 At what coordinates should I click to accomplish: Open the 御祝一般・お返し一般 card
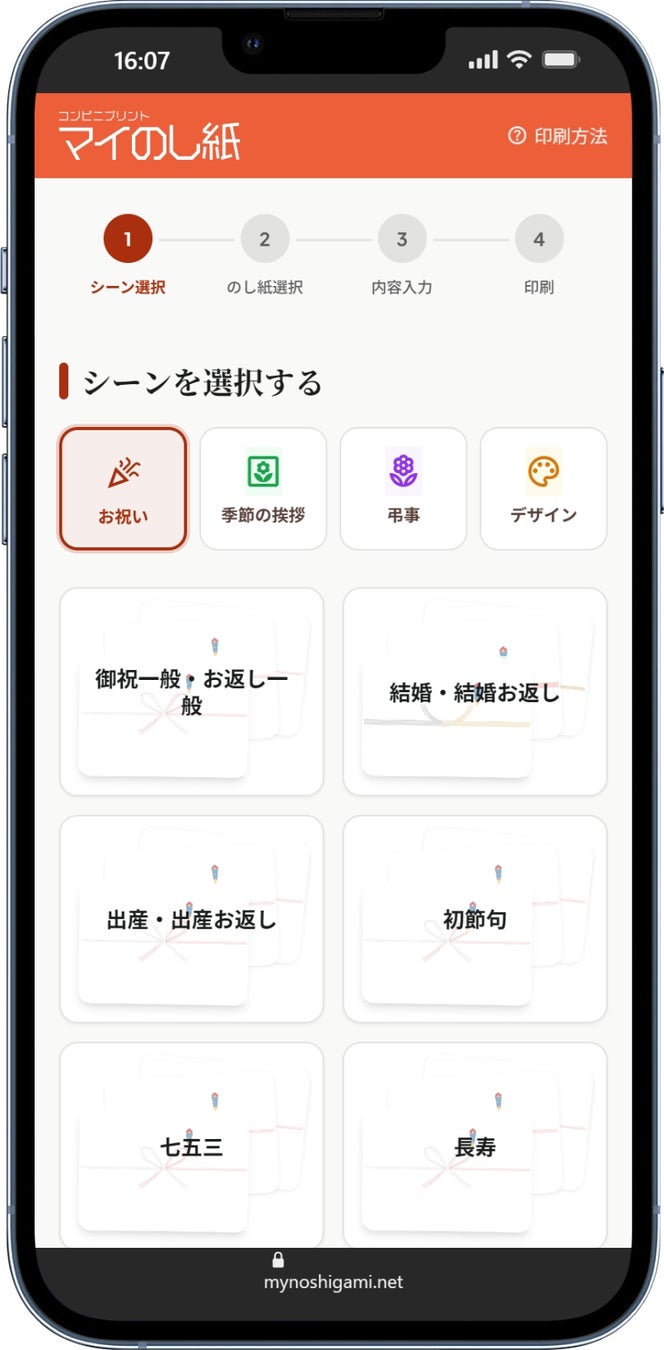coord(191,692)
